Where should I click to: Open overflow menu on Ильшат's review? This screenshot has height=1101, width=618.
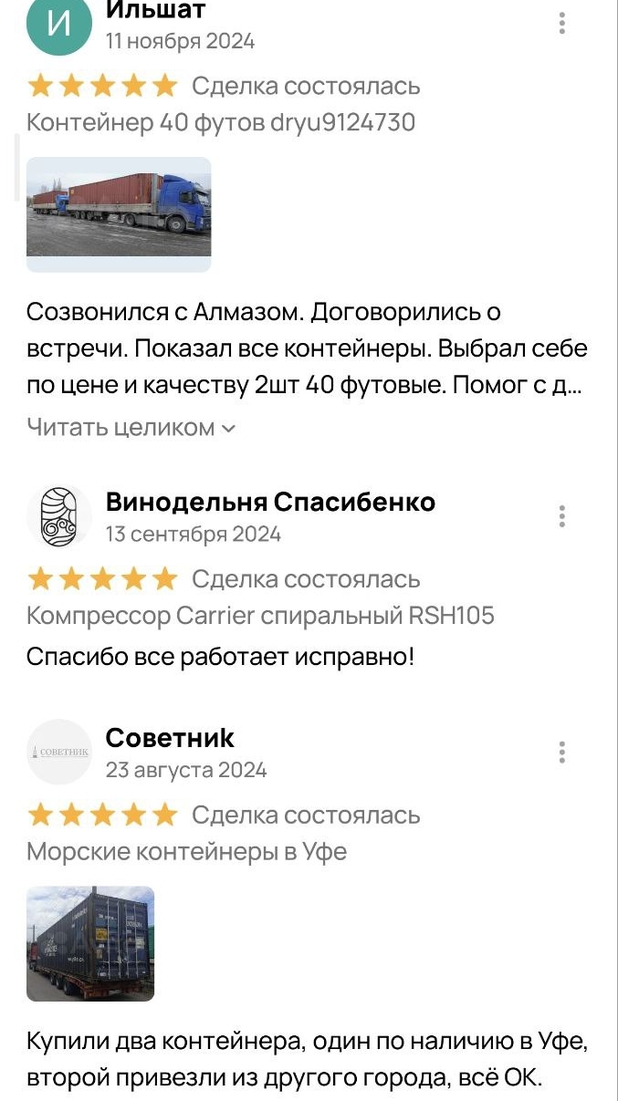tap(562, 23)
